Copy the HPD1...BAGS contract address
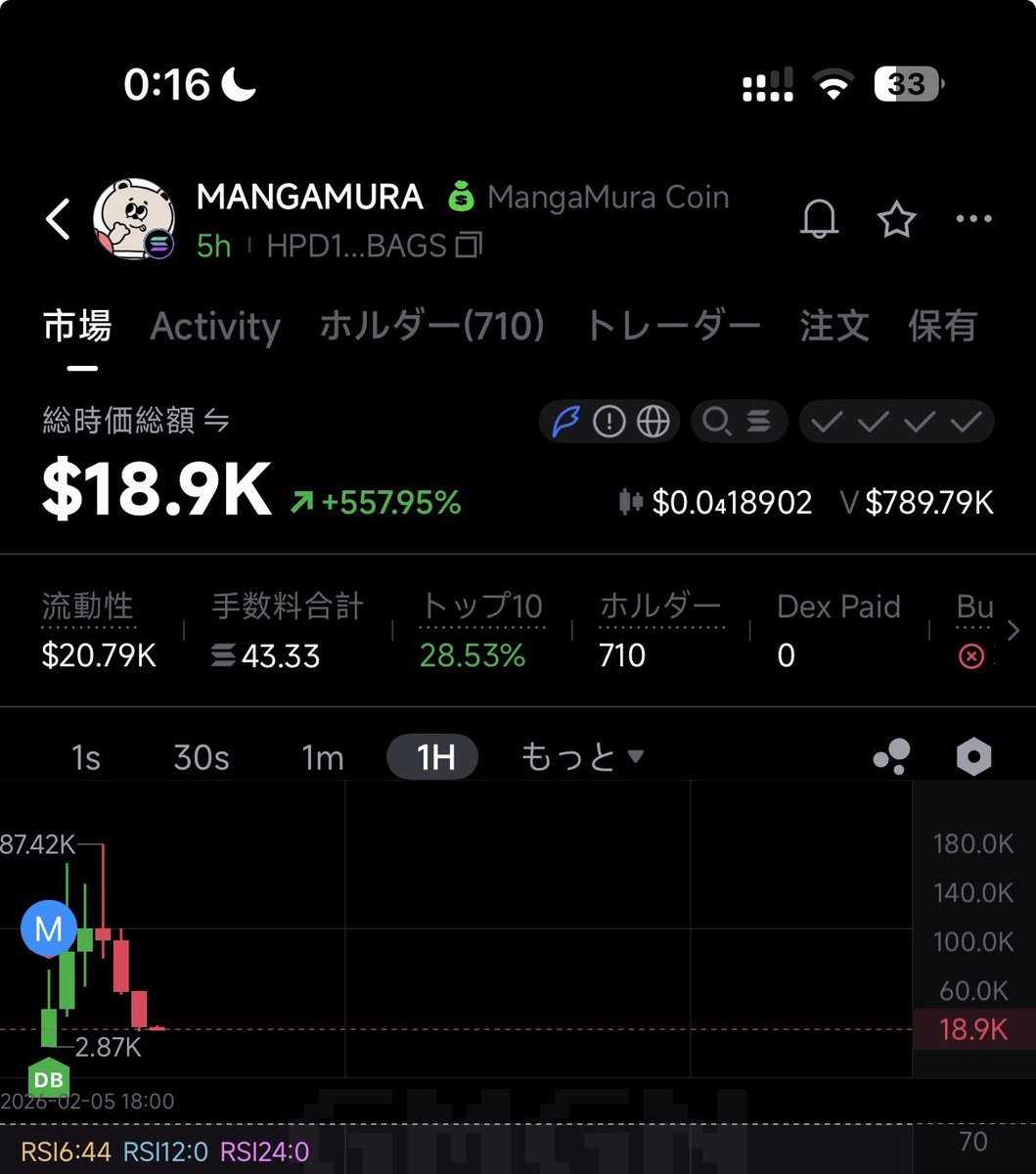This screenshot has width=1036, height=1174. pos(469,246)
